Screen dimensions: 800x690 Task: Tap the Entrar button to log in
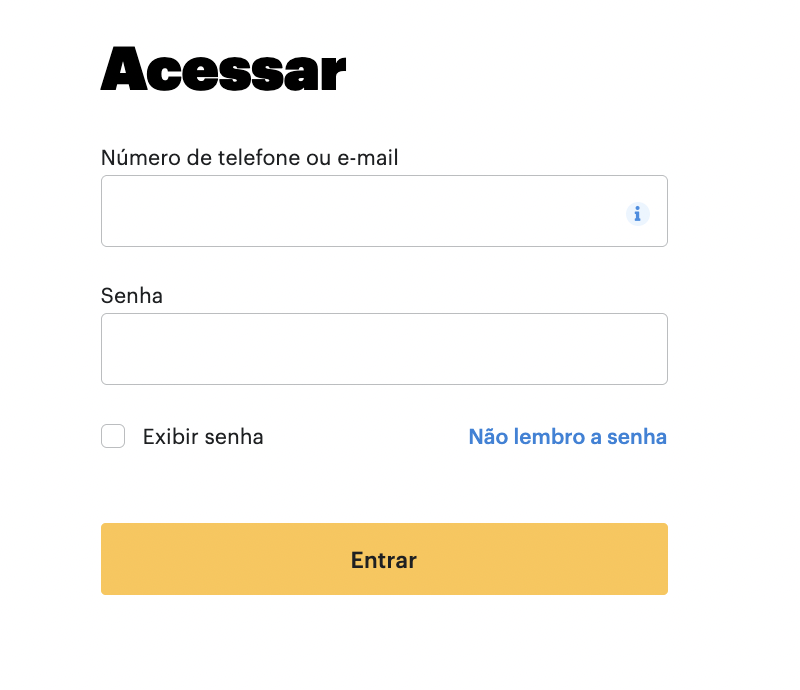pos(384,559)
